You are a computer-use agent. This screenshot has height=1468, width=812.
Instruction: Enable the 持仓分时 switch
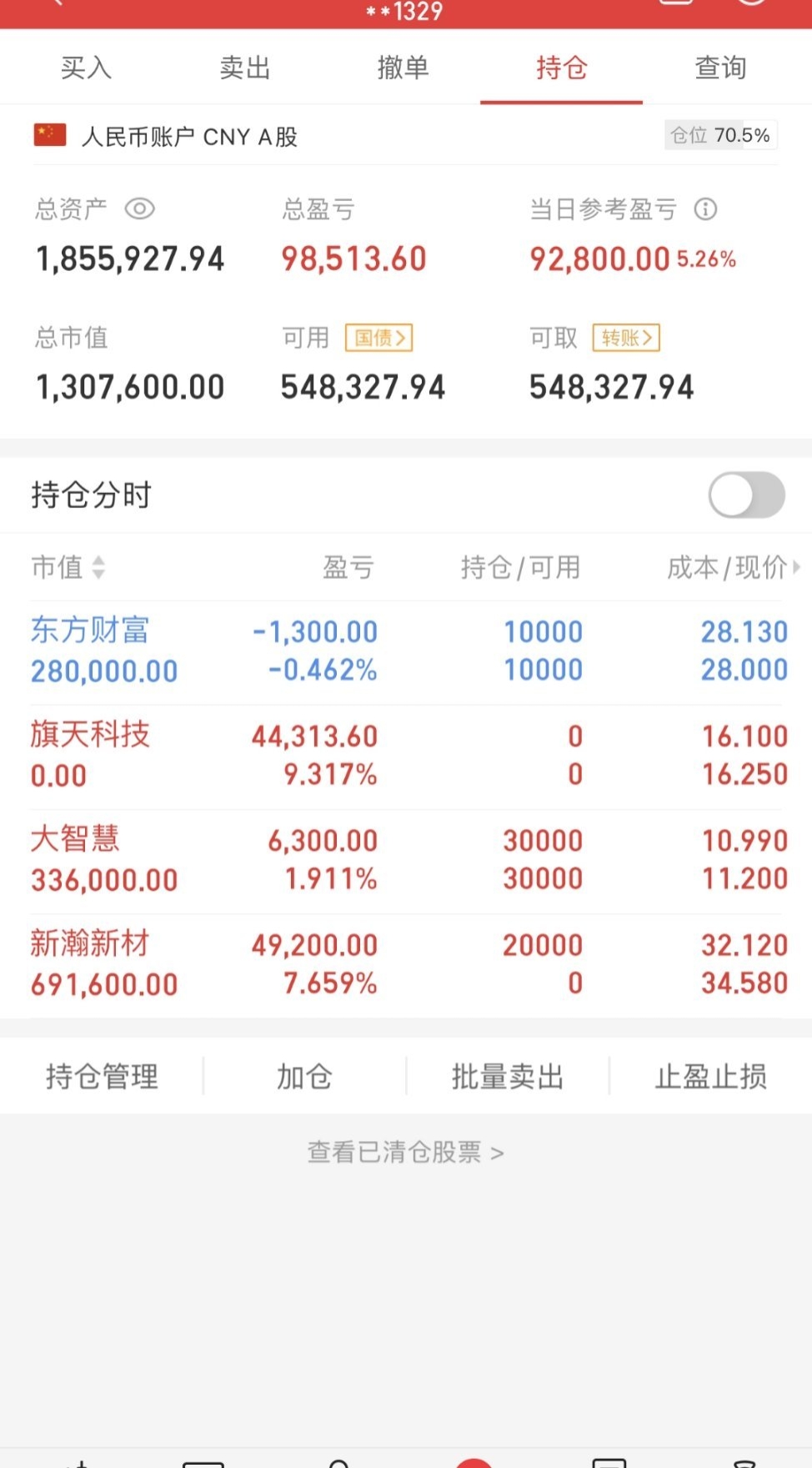pos(745,494)
